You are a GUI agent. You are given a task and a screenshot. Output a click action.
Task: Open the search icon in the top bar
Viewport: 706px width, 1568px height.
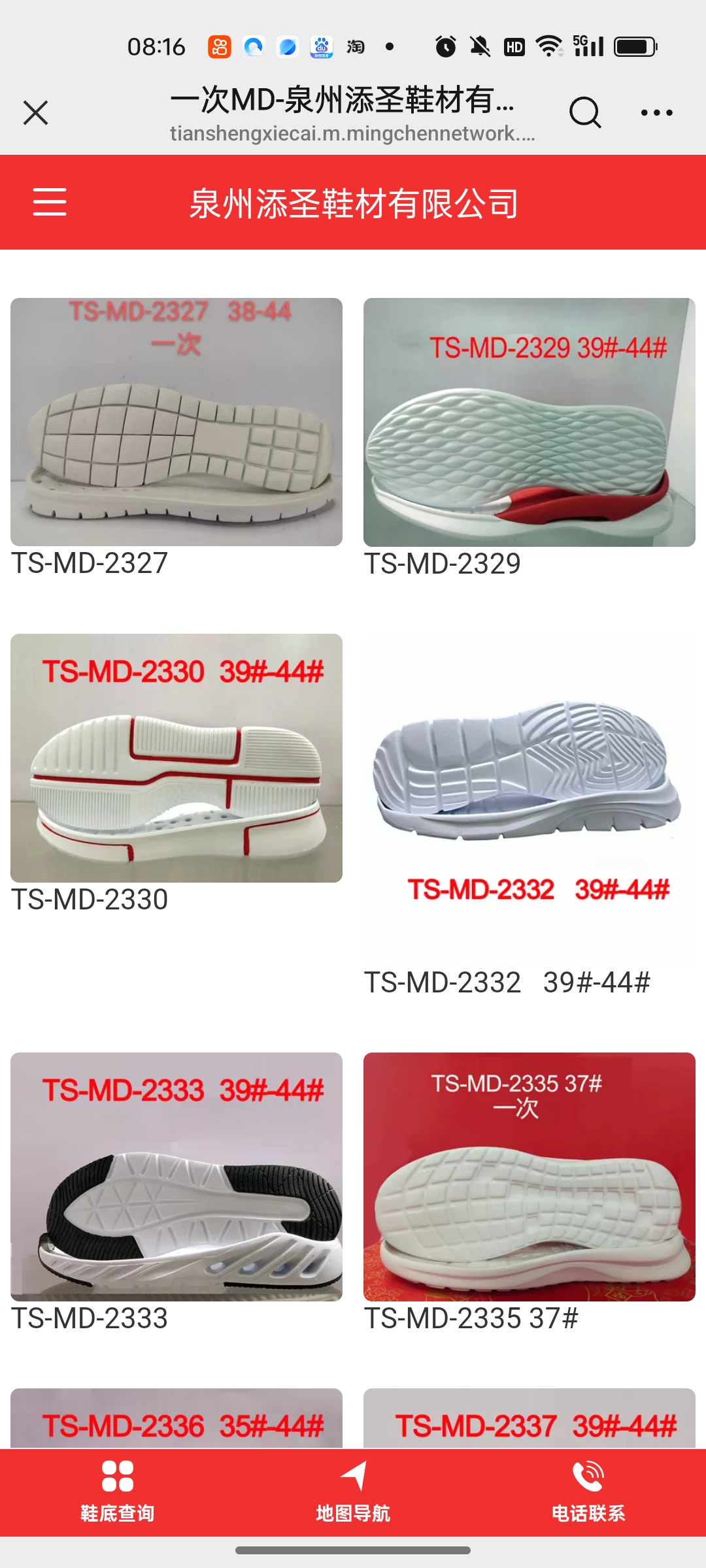[584, 112]
